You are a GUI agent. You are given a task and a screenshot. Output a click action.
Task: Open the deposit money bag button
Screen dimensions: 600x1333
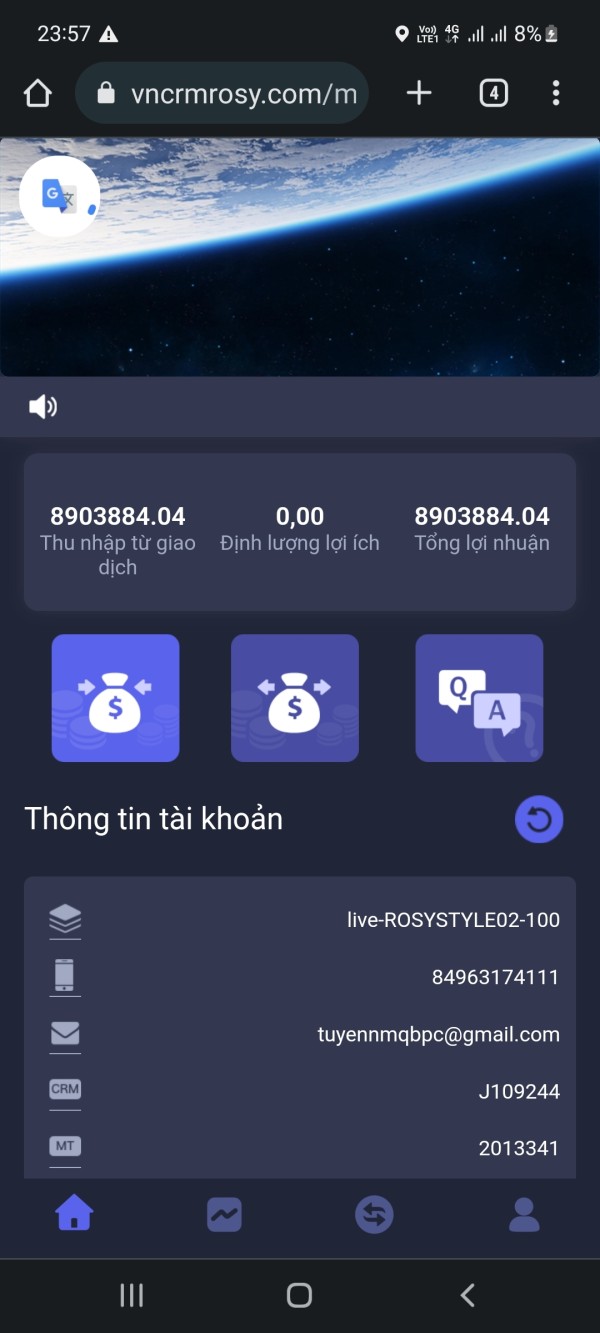point(115,698)
